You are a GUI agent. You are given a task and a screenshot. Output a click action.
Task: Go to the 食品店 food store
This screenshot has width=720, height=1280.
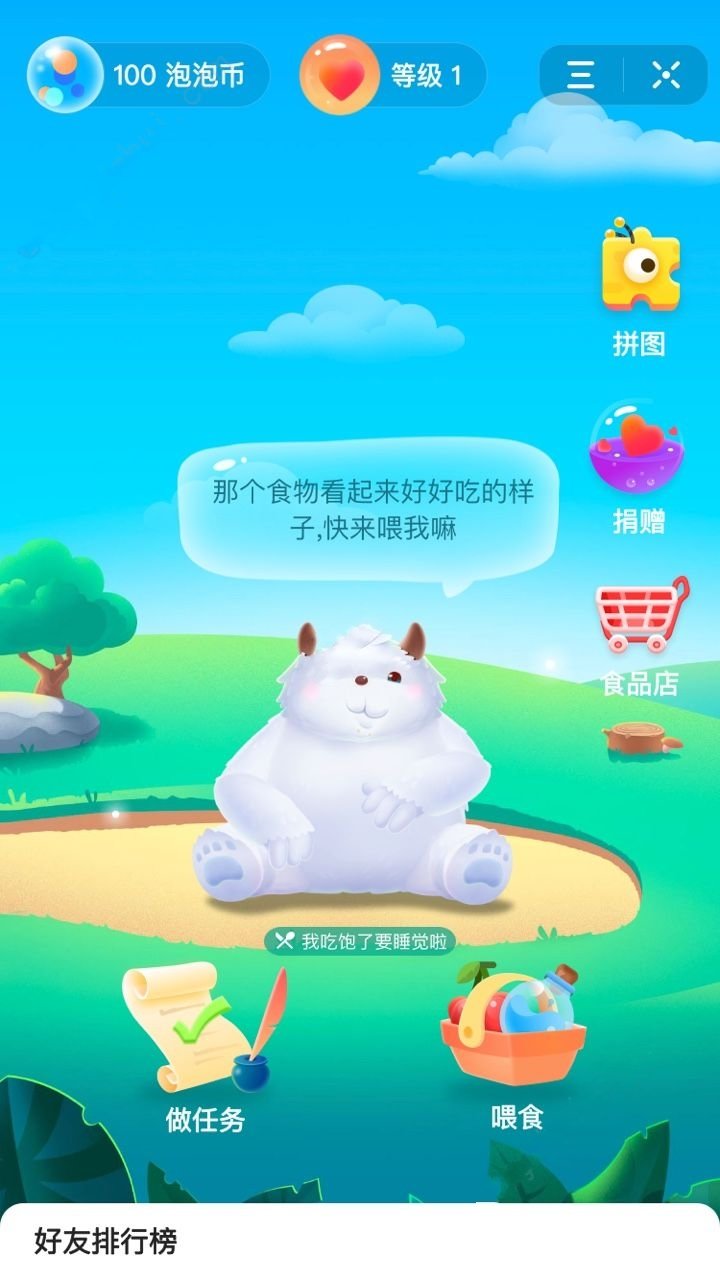click(640, 635)
